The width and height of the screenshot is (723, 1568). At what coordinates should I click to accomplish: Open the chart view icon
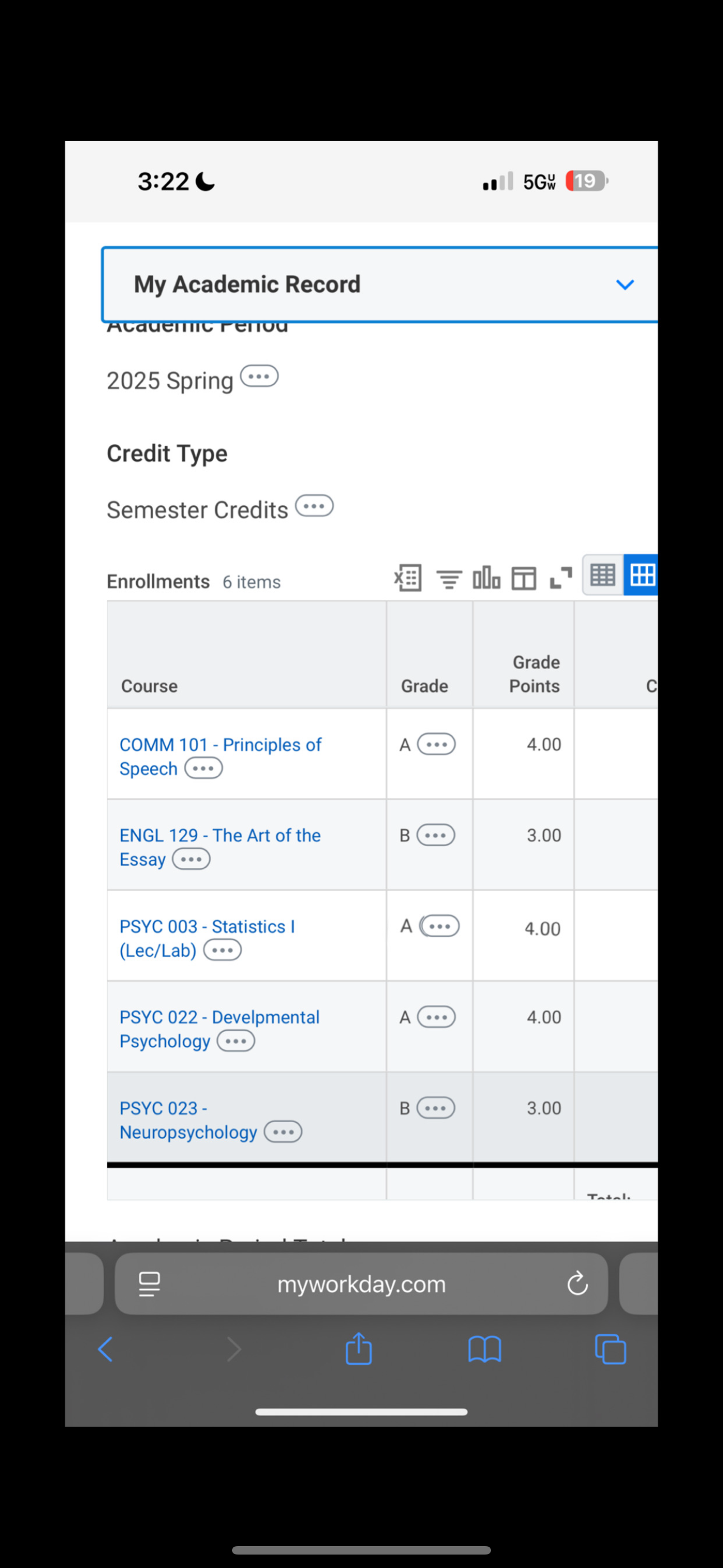pyautogui.click(x=486, y=578)
